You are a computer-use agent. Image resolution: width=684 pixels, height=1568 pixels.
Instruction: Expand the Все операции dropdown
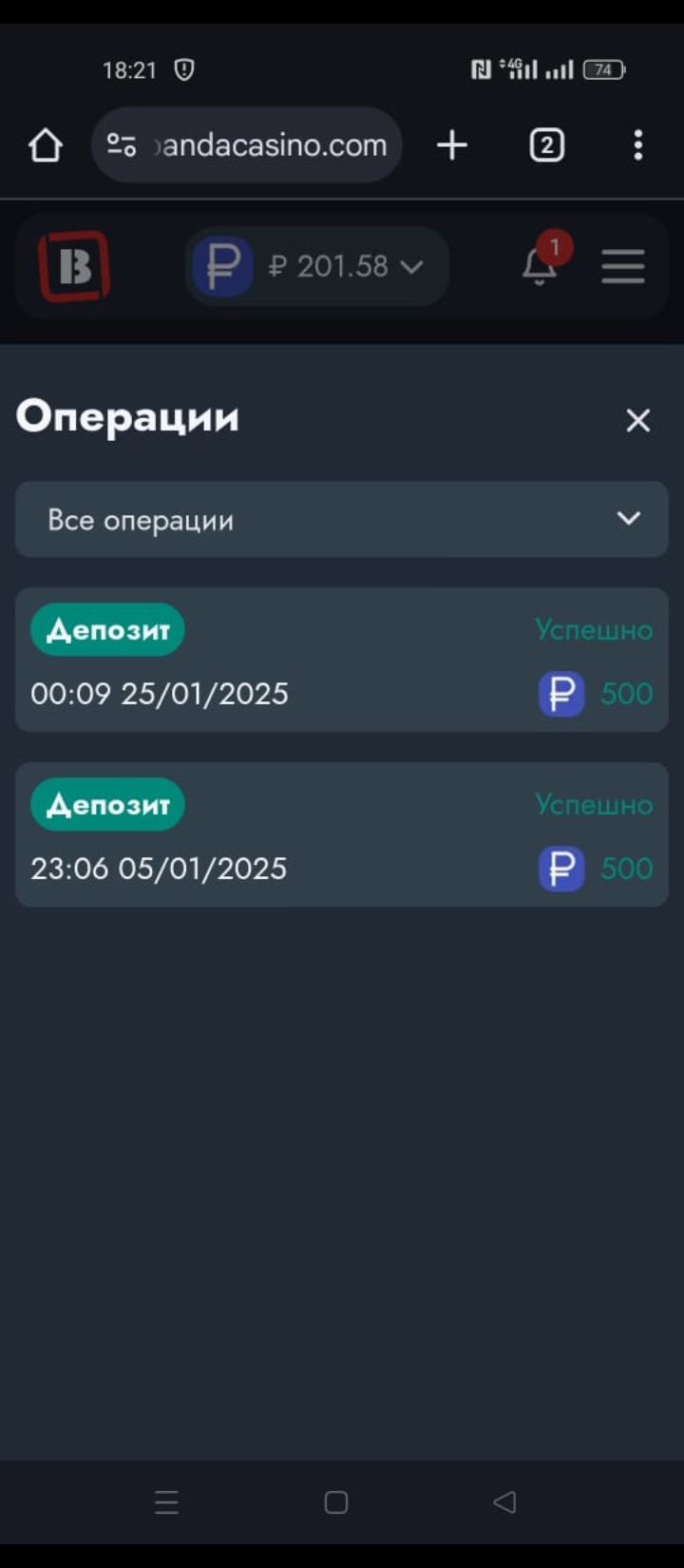pyautogui.click(x=342, y=519)
